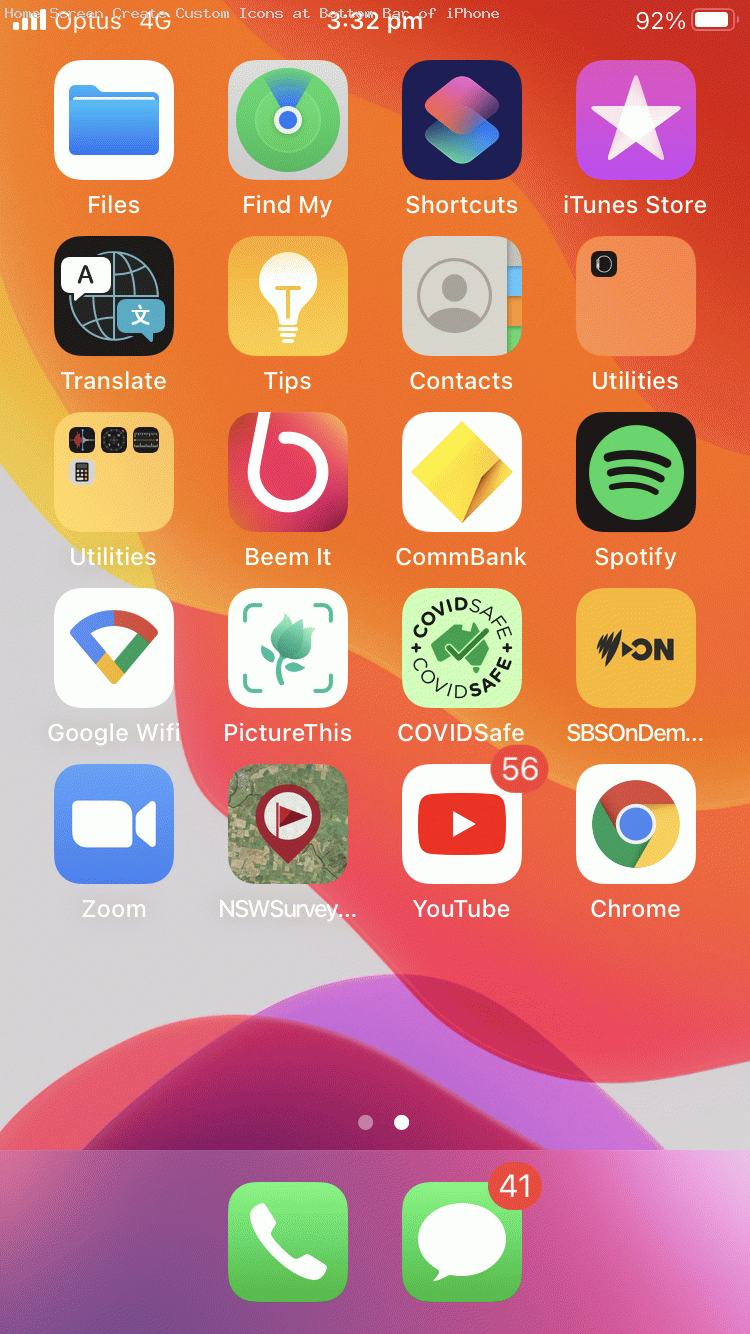This screenshot has height=1334, width=750.
Task: Open Beem It app
Action: [x=288, y=472]
